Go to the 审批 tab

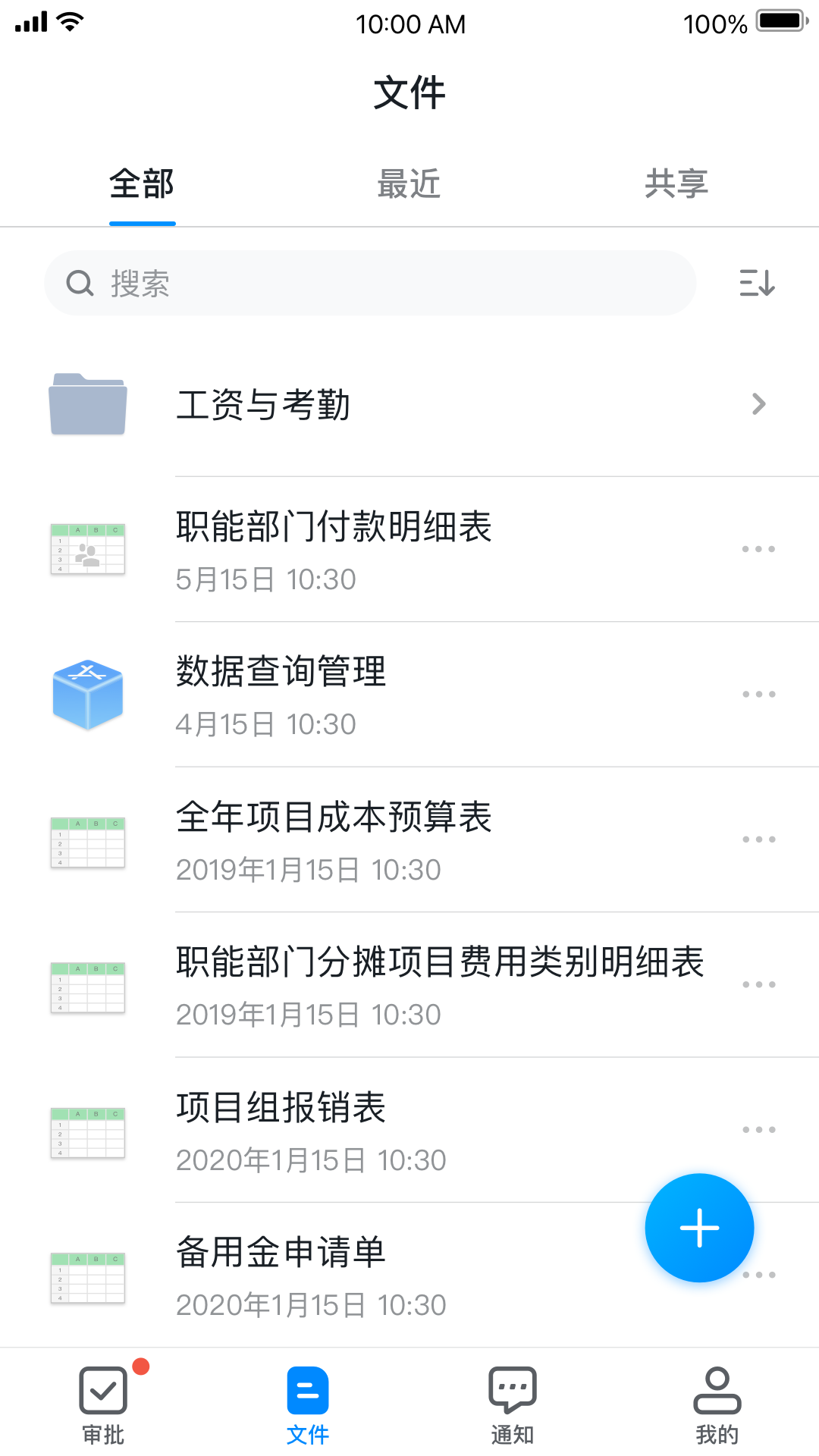(103, 1404)
